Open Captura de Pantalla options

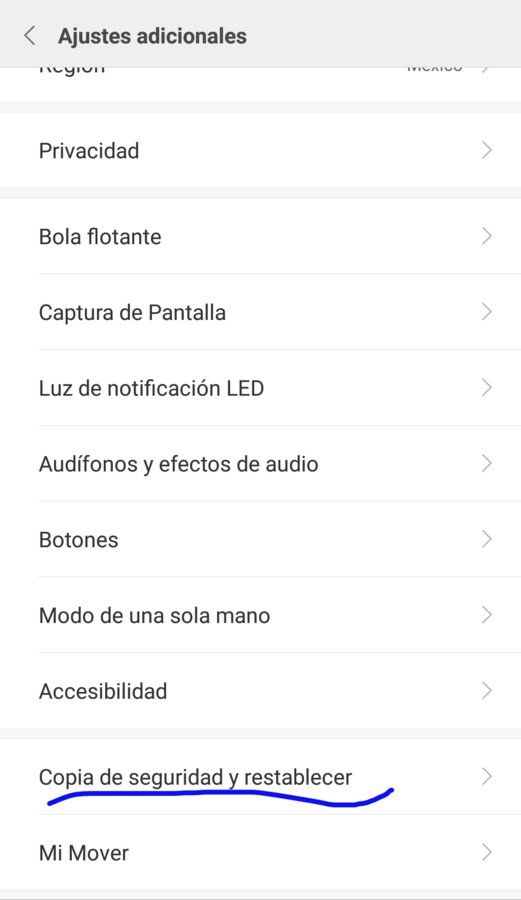point(260,312)
